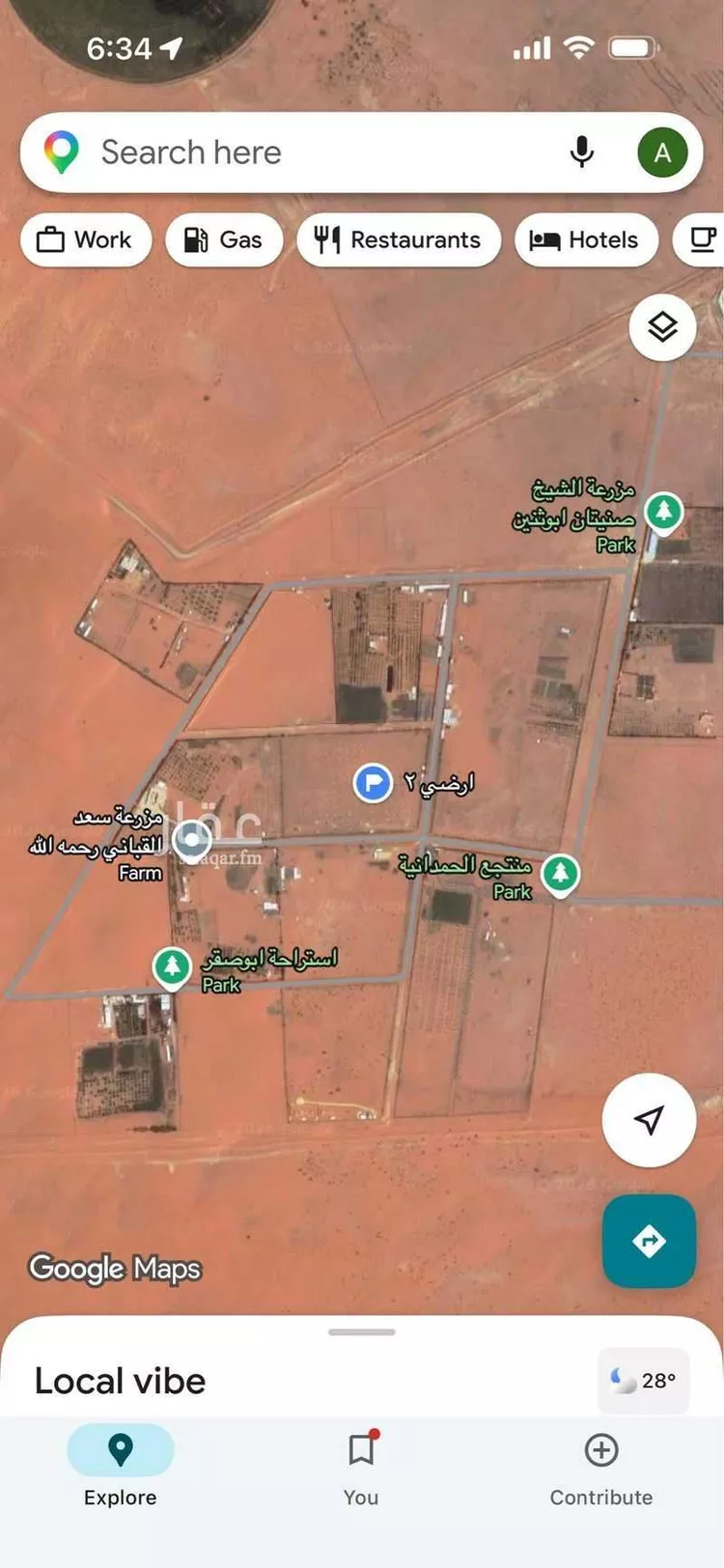Center map with the my-location arrow
724x1568 pixels.
pyautogui.click(x=649, y=1120)
